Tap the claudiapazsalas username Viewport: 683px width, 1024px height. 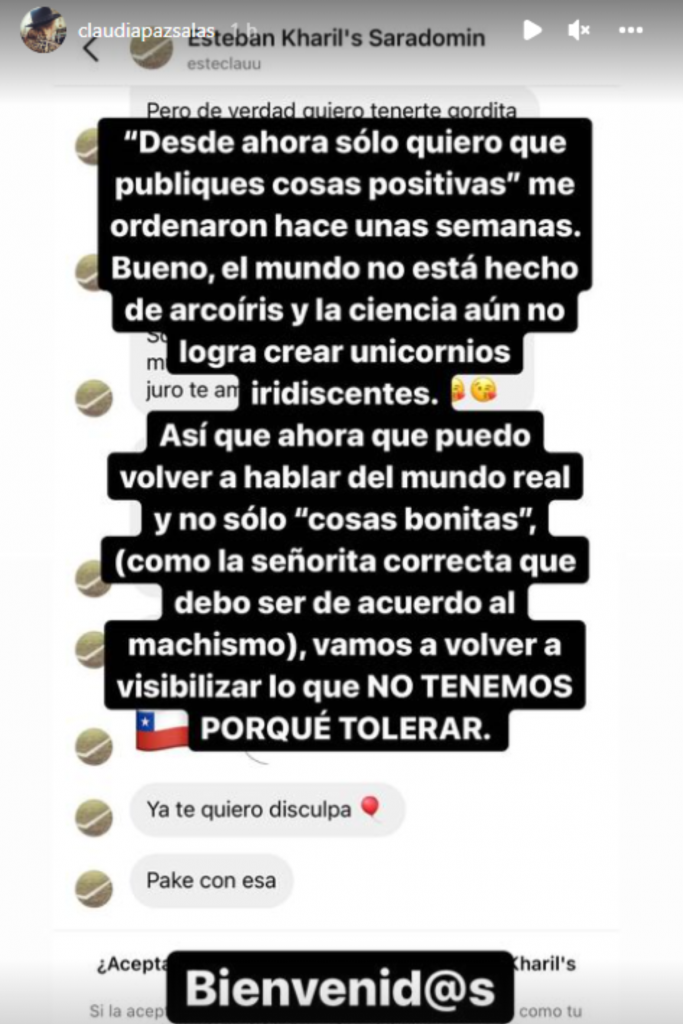coord(145,31)
